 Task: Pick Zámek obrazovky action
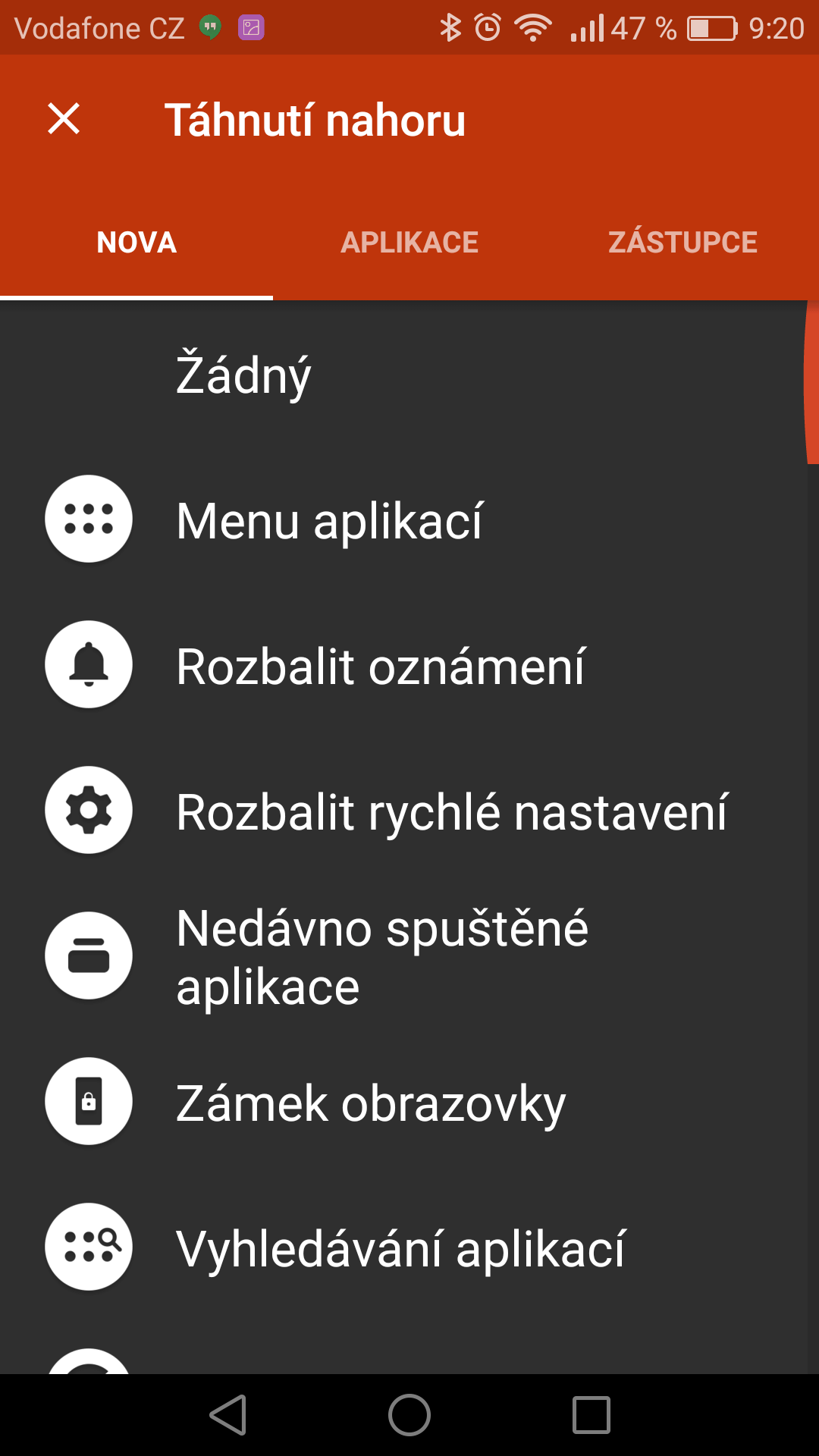pyautogui.click(x=409, y=1101)
